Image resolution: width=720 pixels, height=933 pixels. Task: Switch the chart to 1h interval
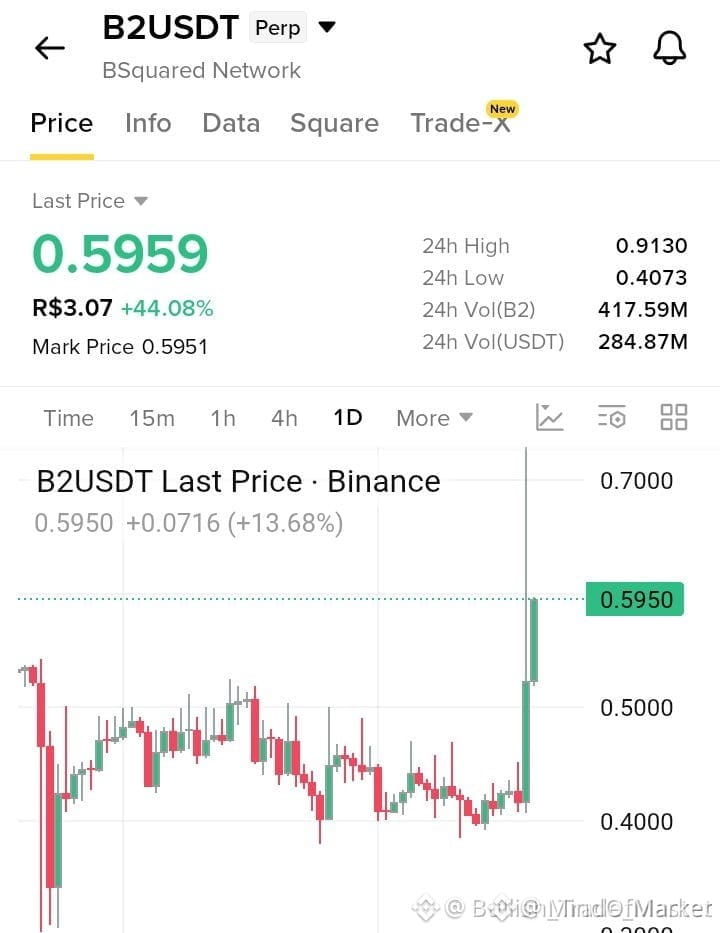(223, 418)
